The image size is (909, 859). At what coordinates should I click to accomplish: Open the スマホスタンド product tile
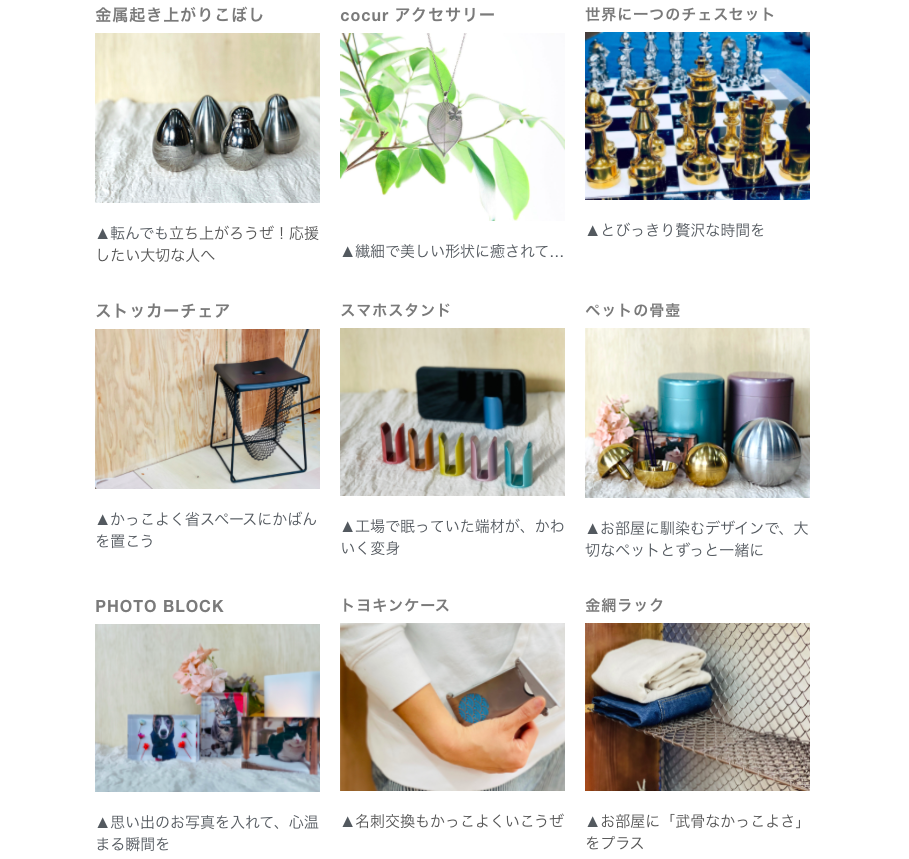click(452, 412)
